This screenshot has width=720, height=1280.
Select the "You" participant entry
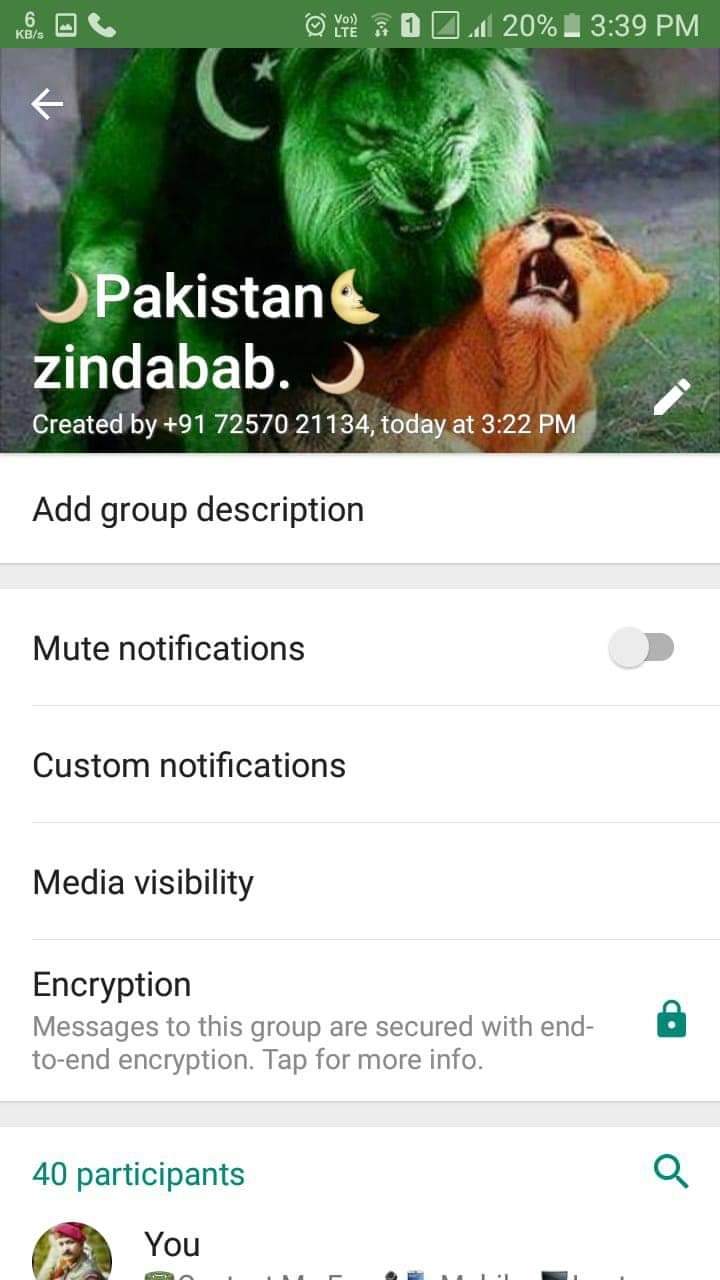tap(172, 1246)
